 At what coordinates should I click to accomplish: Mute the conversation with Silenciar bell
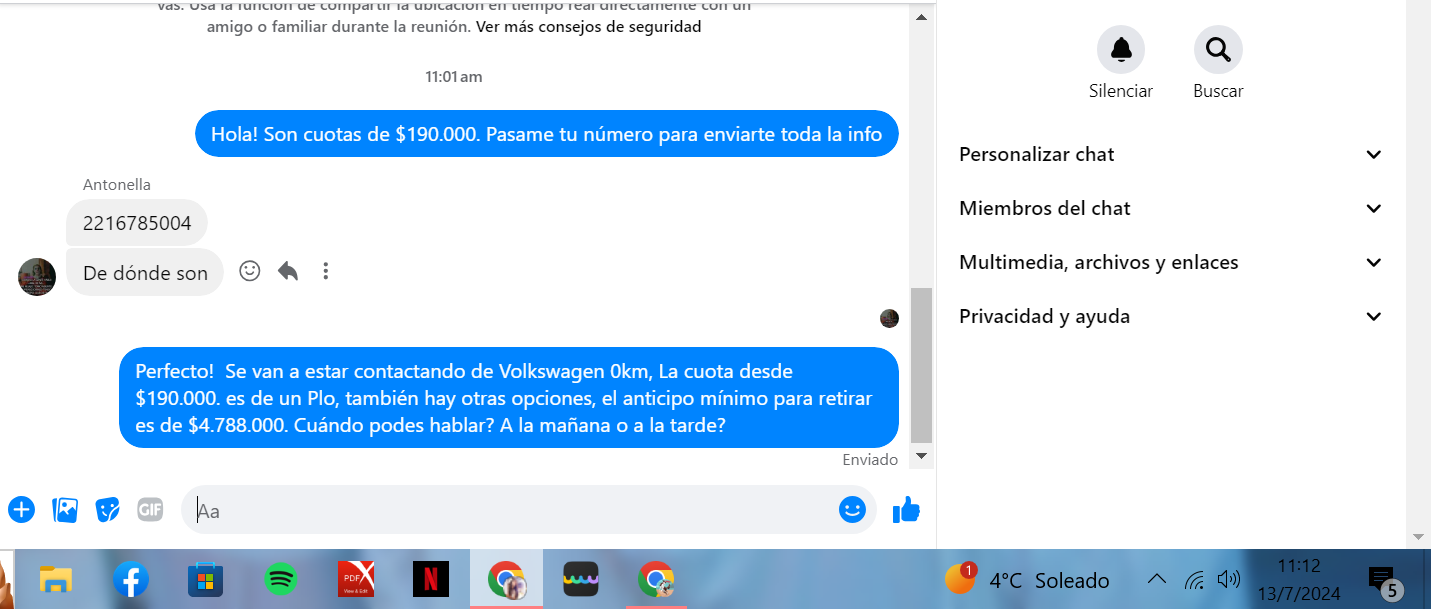(1120, 49)
